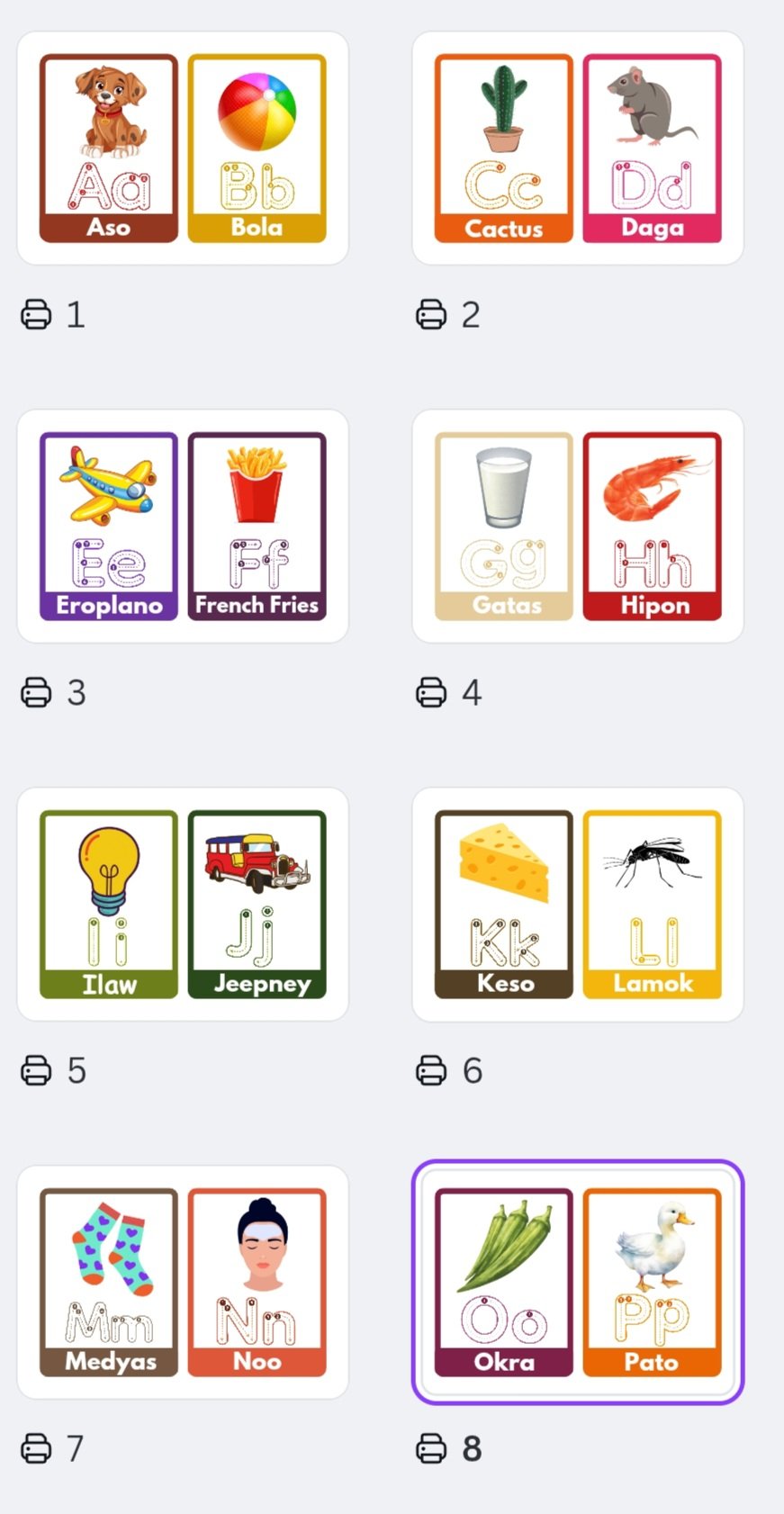The width and height of the screenshot is (784, 1514).
Task: Open page 7 with Medyas and Noo
Action: (x=183, y=1283)
